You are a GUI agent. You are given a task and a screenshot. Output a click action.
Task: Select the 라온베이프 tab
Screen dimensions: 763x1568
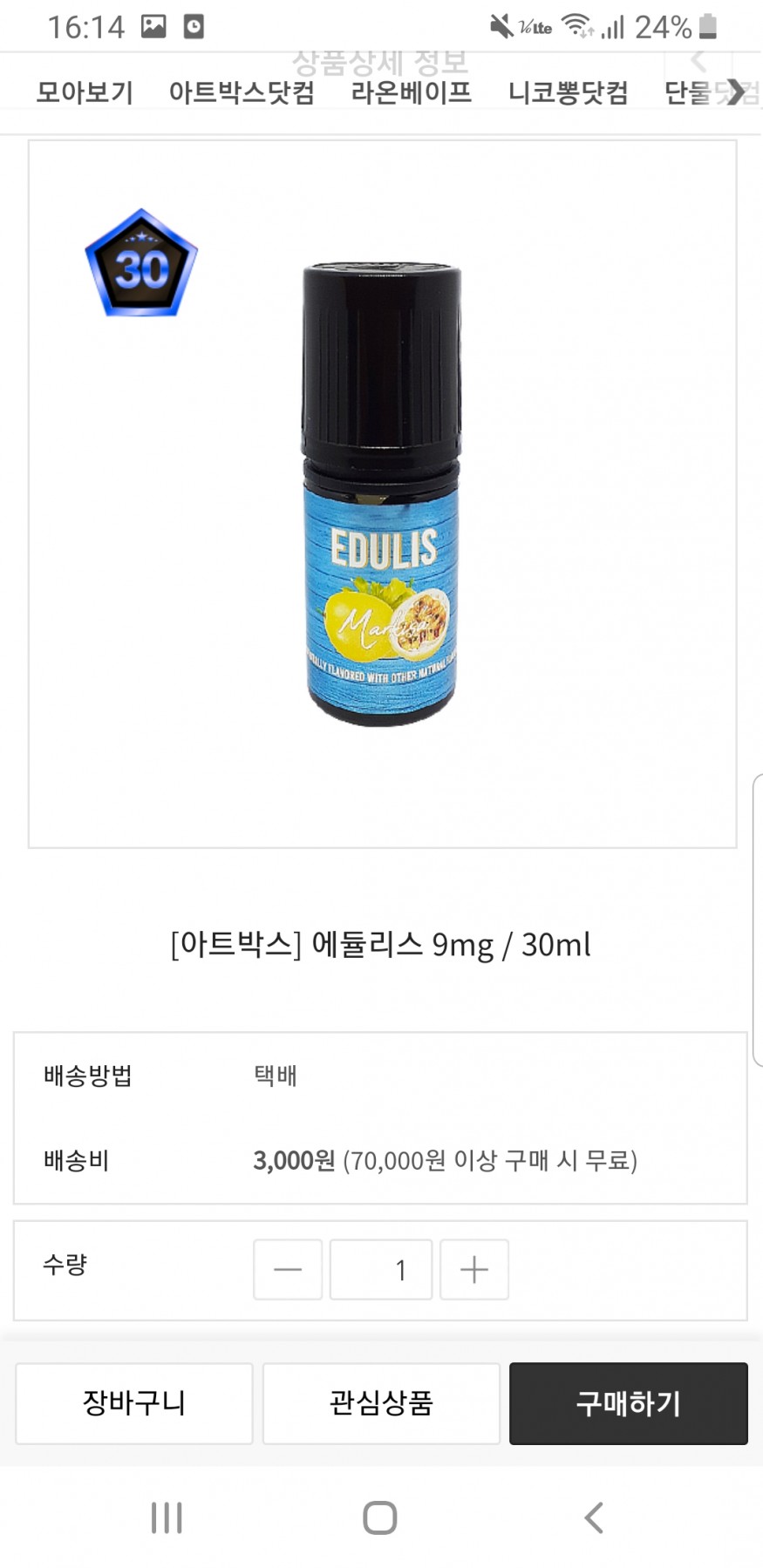click(x=411, y=92)
